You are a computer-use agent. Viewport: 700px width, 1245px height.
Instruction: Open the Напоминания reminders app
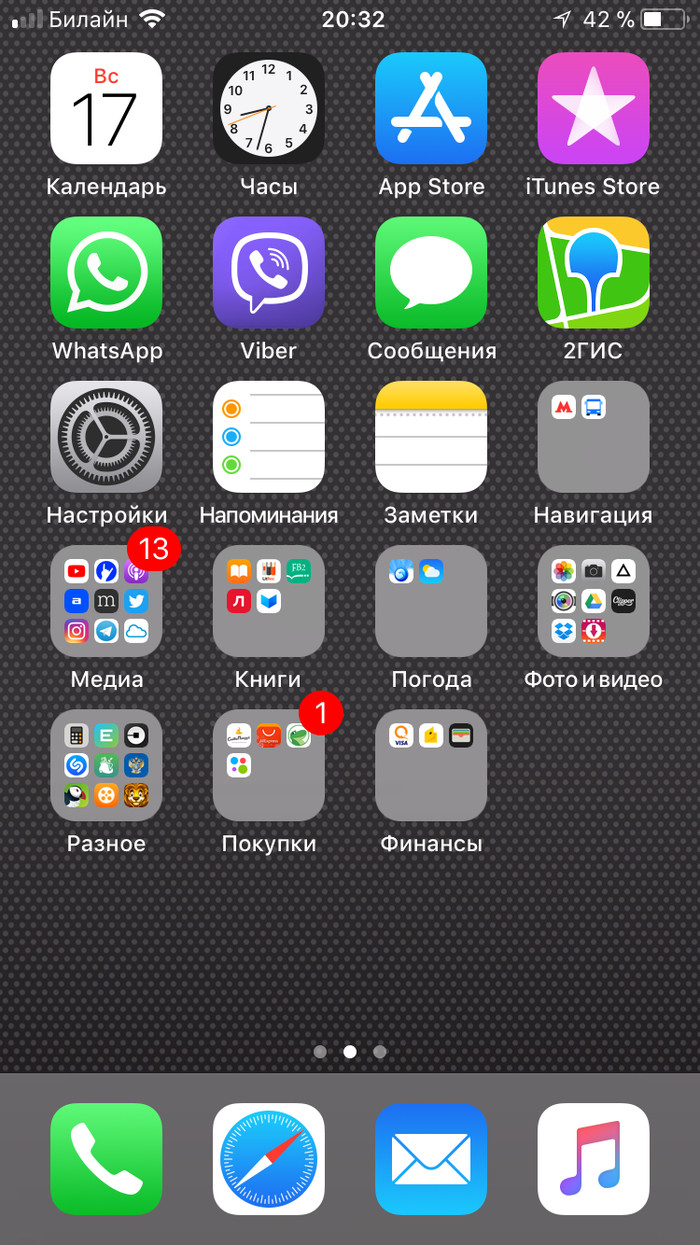click(268, 437)
